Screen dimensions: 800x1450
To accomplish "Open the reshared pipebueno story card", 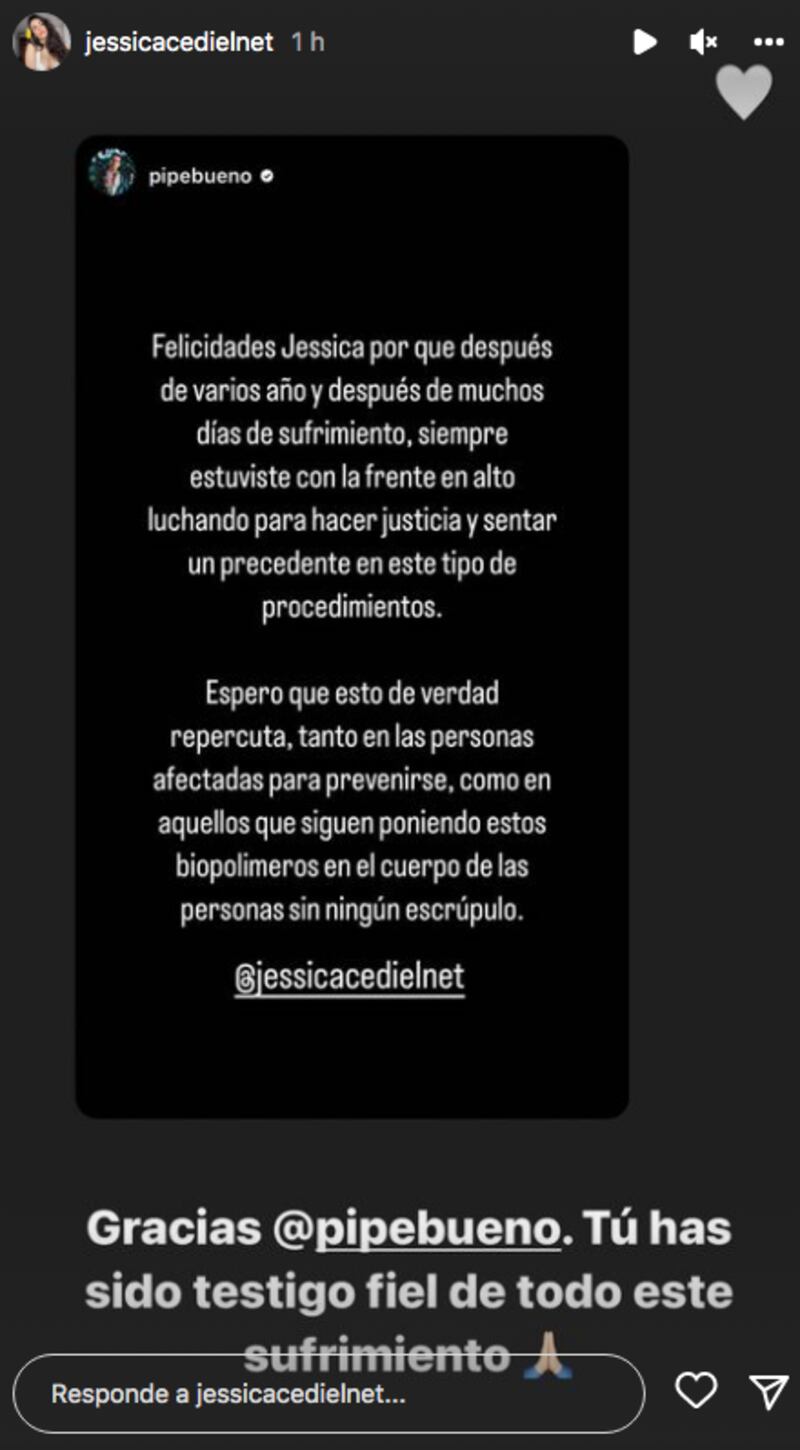I will point(352,625).
